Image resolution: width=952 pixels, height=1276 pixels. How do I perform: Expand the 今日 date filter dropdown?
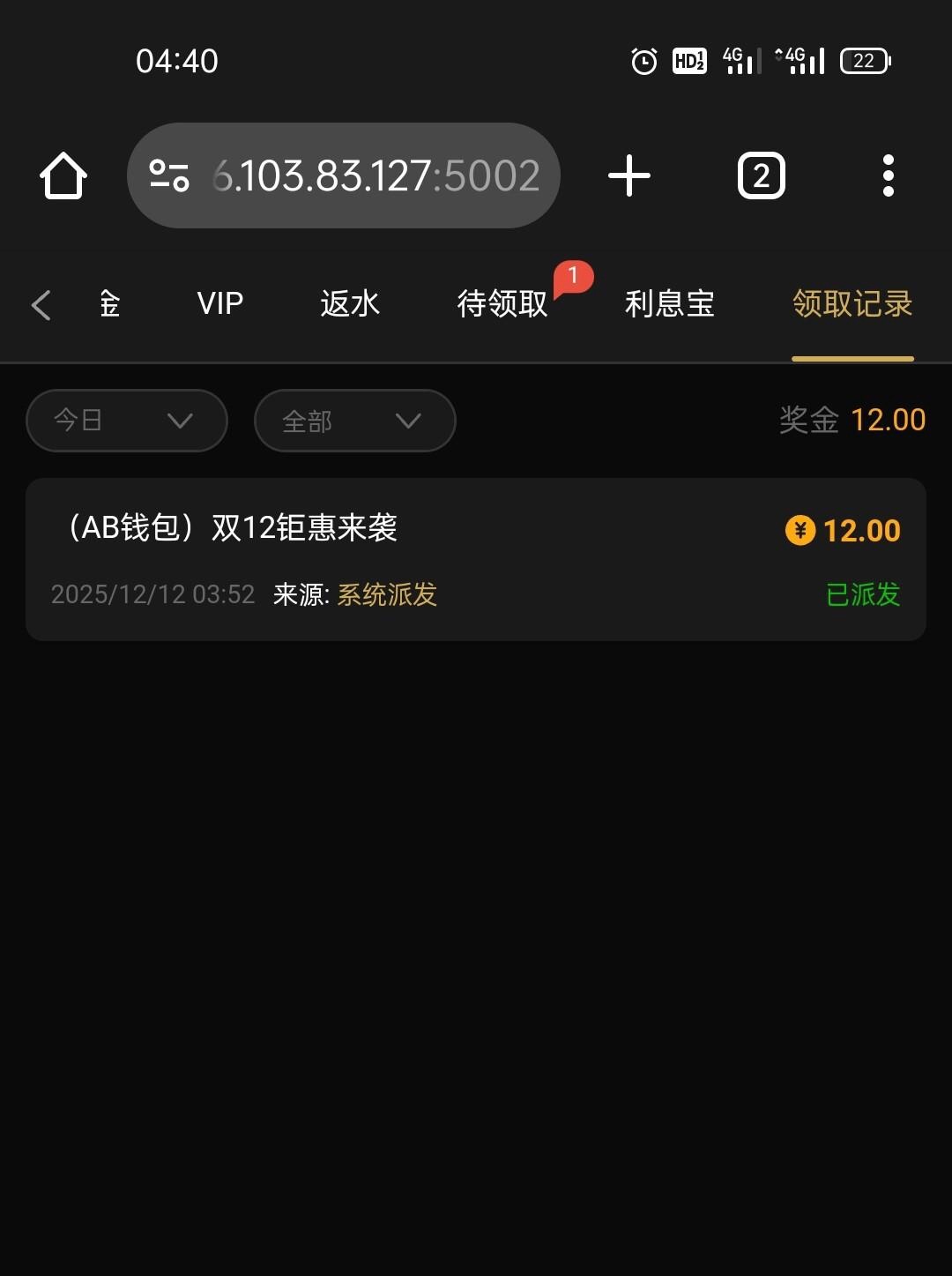point(127,421)
